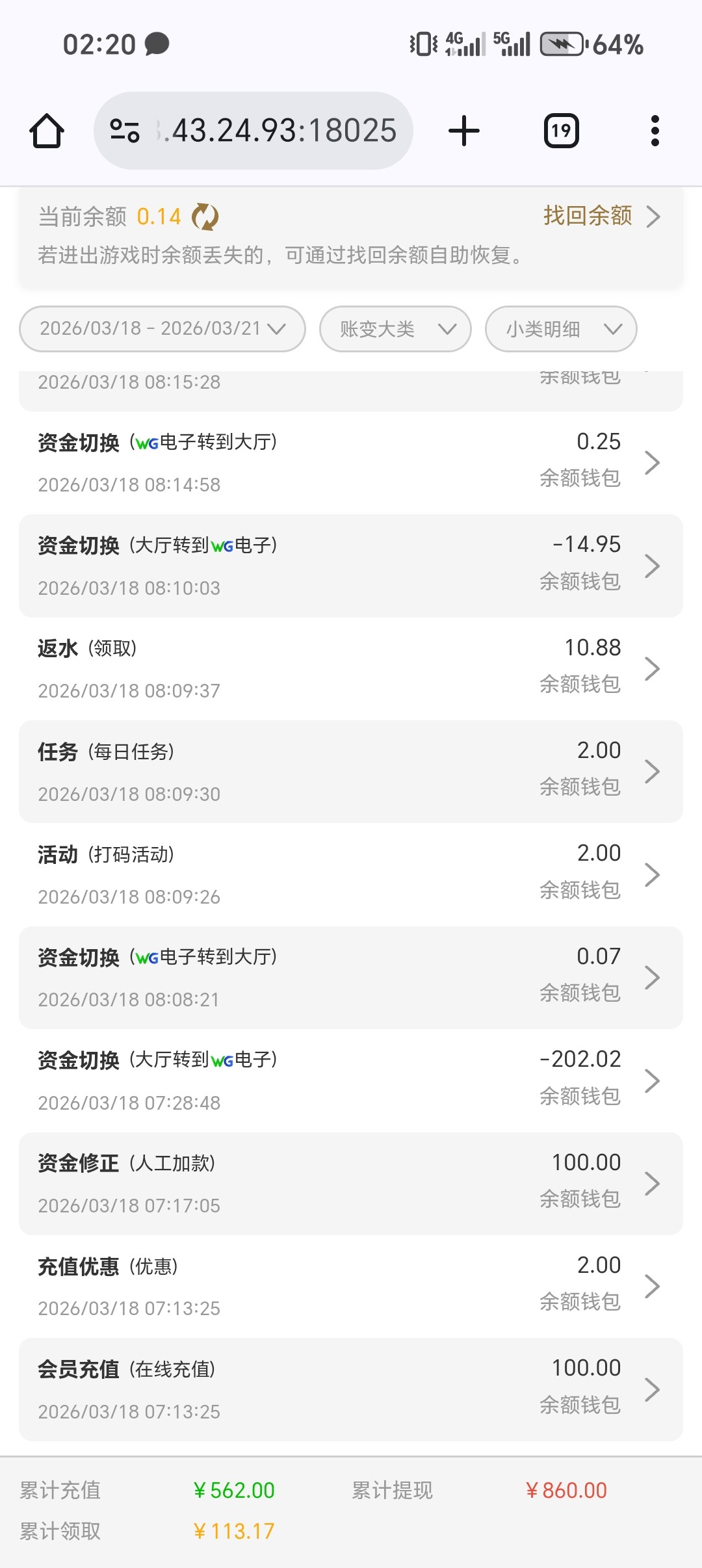Viewport: 702px width, 1568px height.
Task: Open the 资金切换 record of 0.25
Action: pyautogui.click(x=351, y=463)
